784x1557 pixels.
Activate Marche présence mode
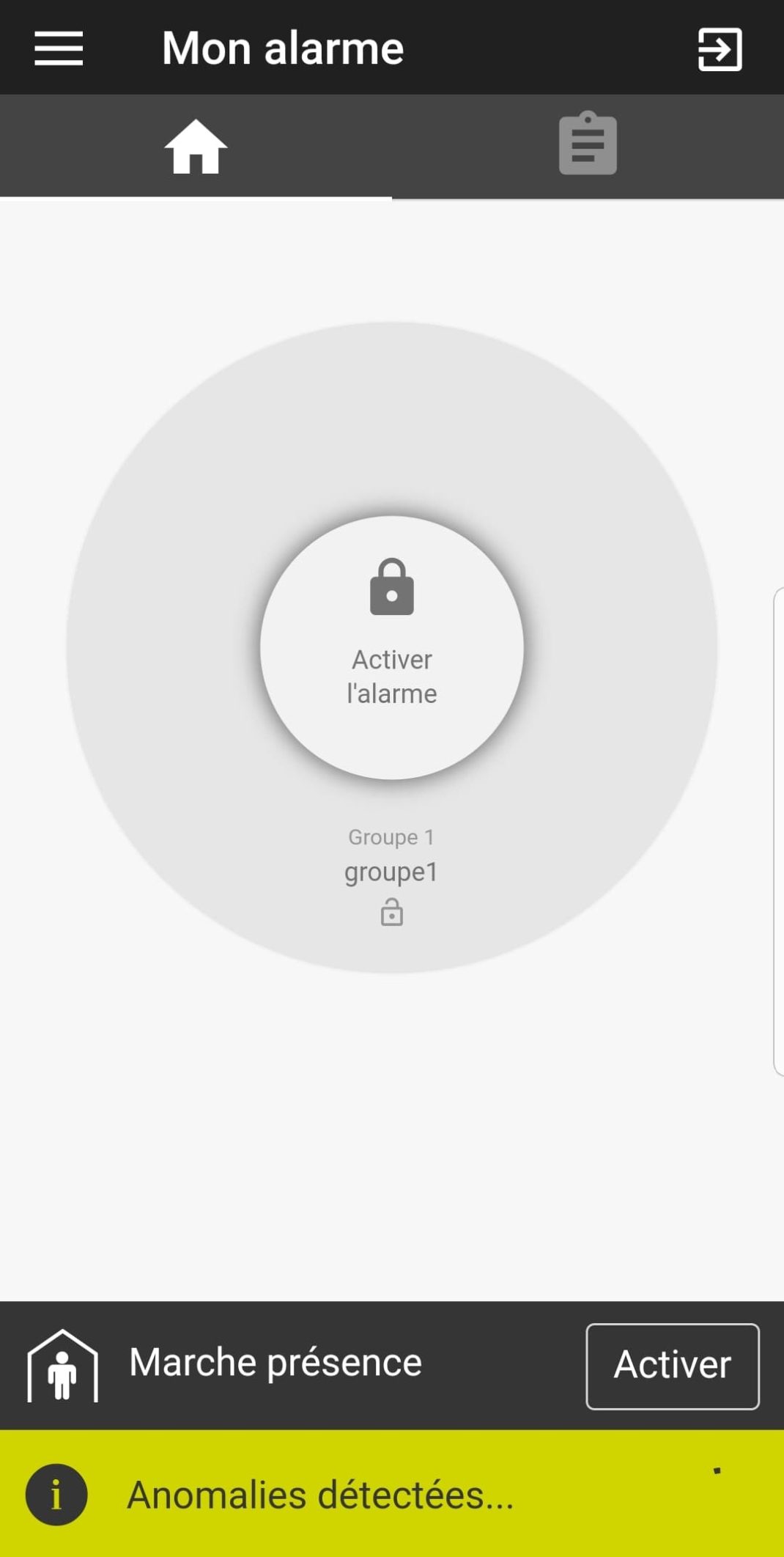click(x=672, y=1366)
